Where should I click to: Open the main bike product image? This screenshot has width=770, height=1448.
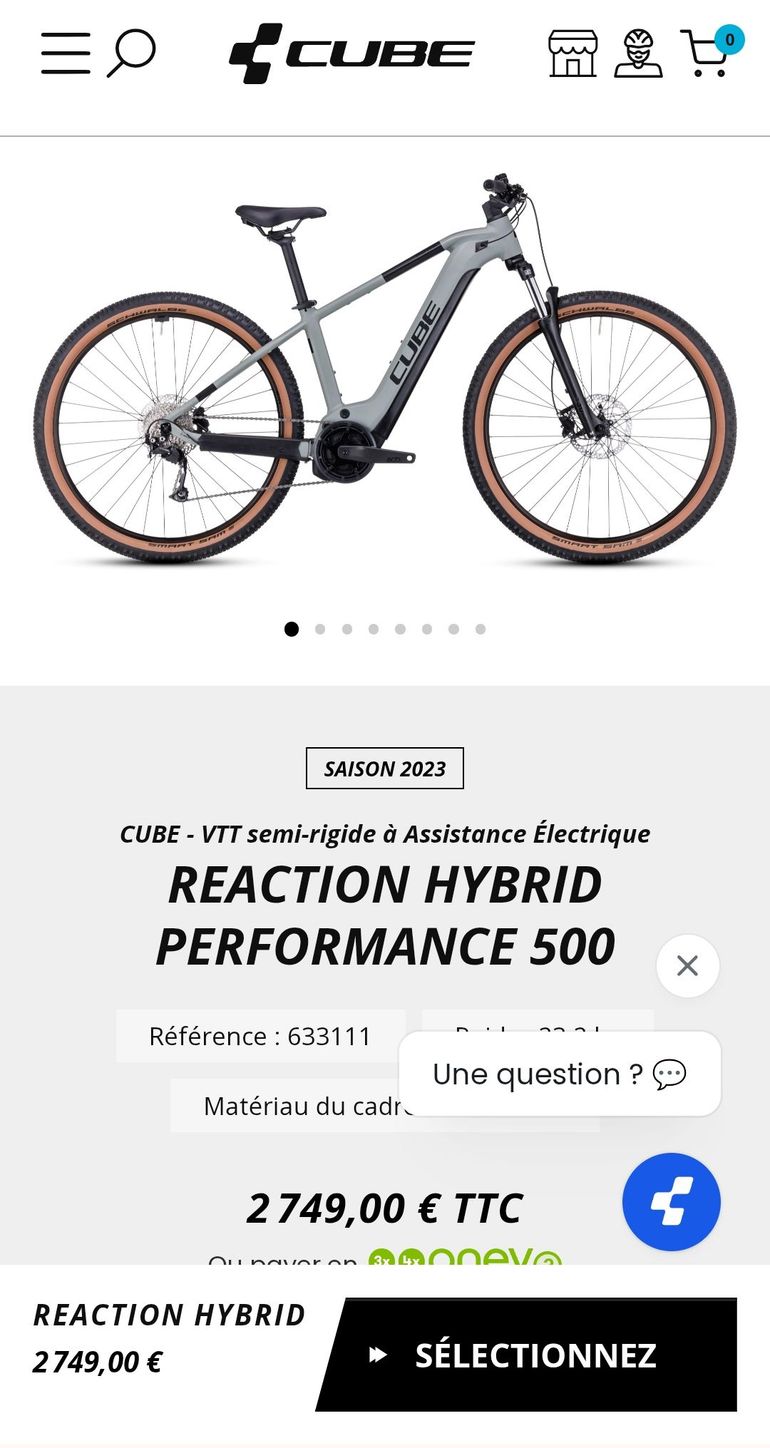385,370
